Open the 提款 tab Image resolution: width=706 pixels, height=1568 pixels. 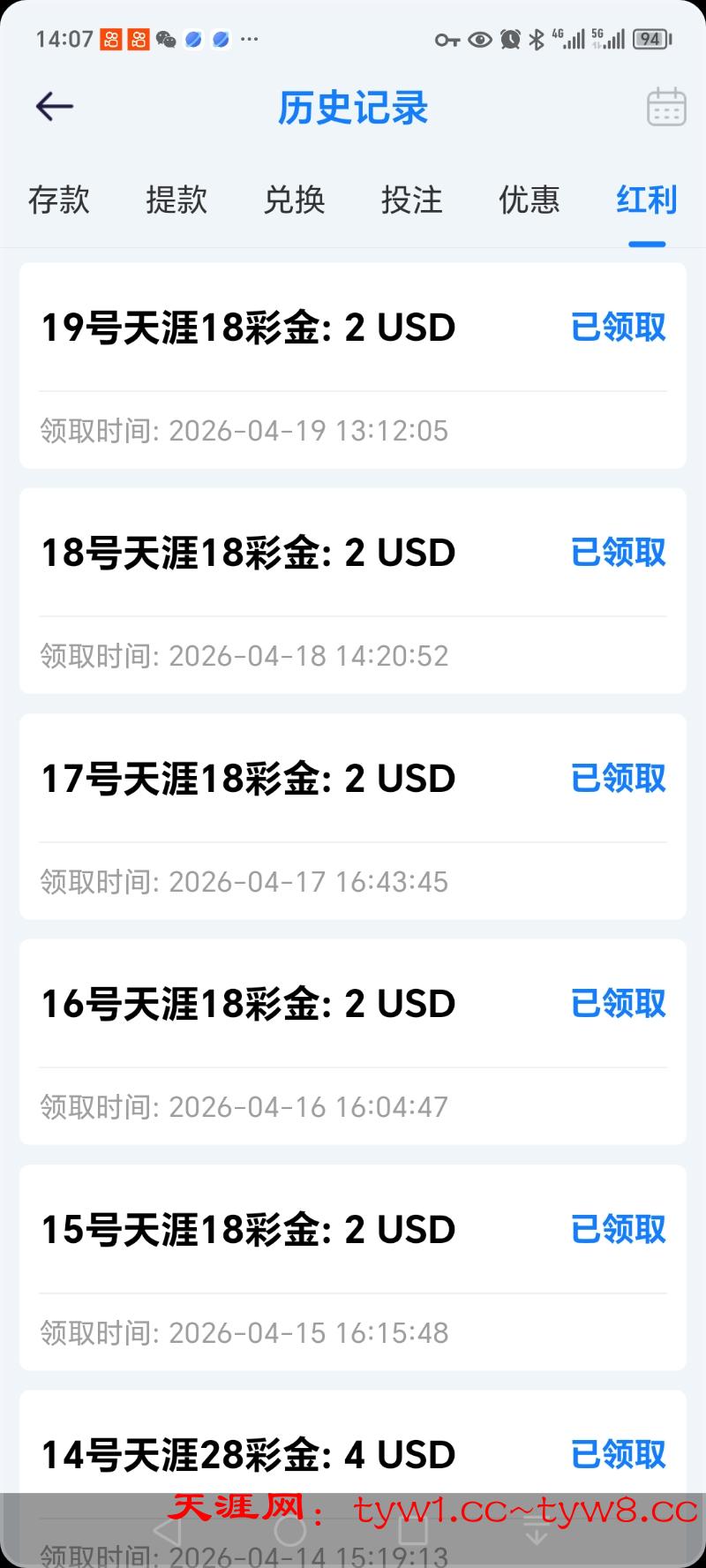tap(176, 200)
